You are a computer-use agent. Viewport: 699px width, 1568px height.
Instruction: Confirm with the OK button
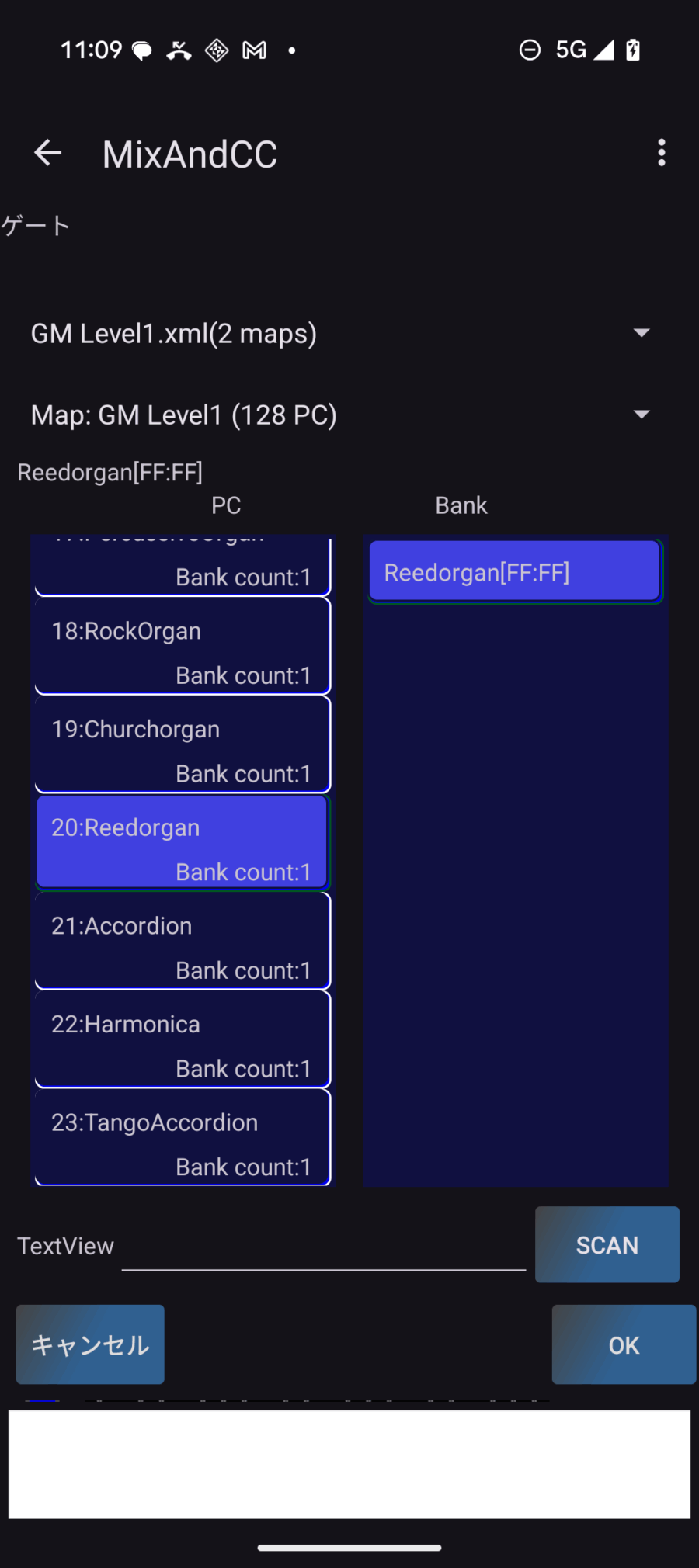(623, 1344)
